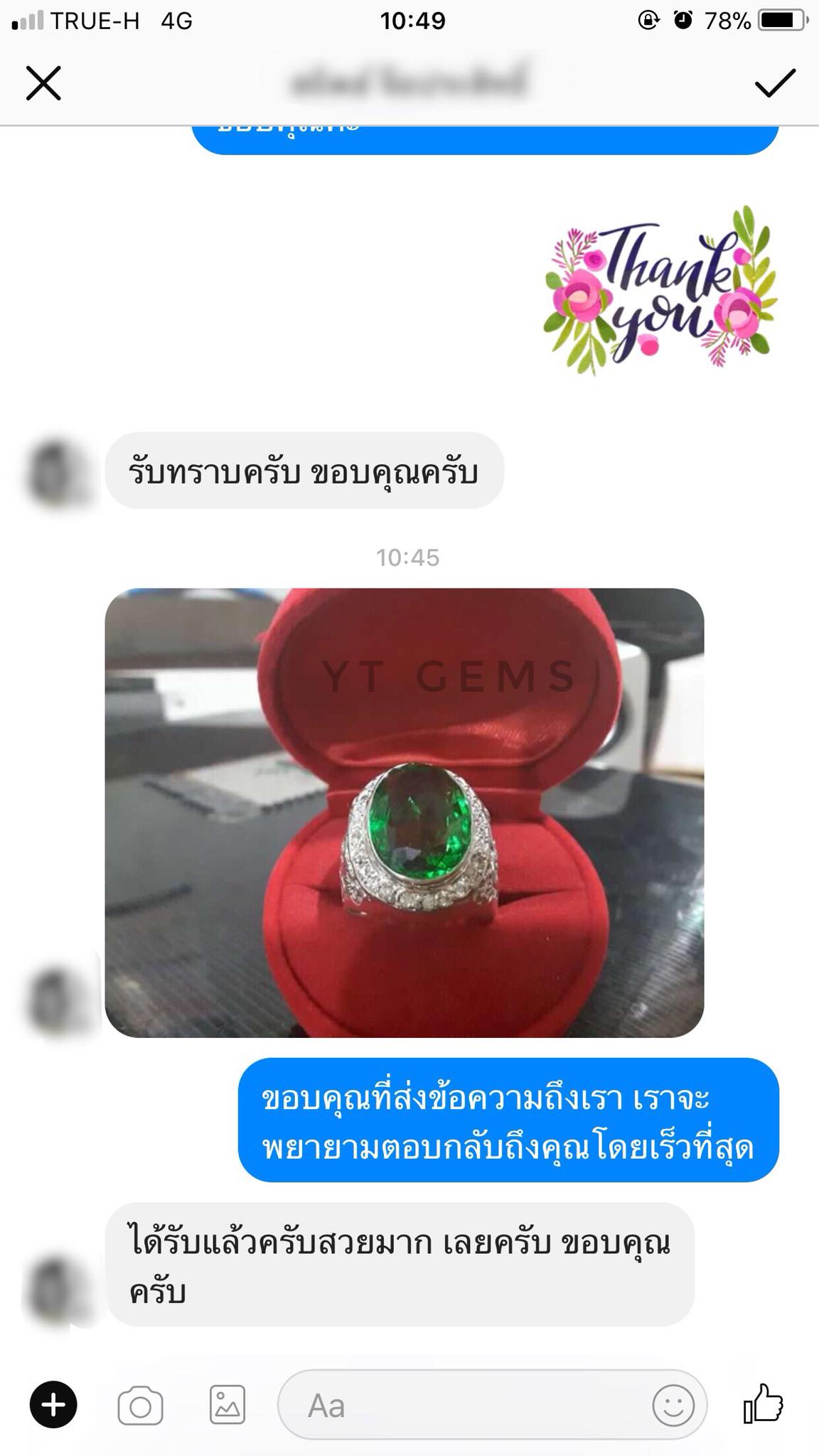Open the photo gallery picker
The image size is (819, 1456).
pyautogui.click(x=227, y=1405)
